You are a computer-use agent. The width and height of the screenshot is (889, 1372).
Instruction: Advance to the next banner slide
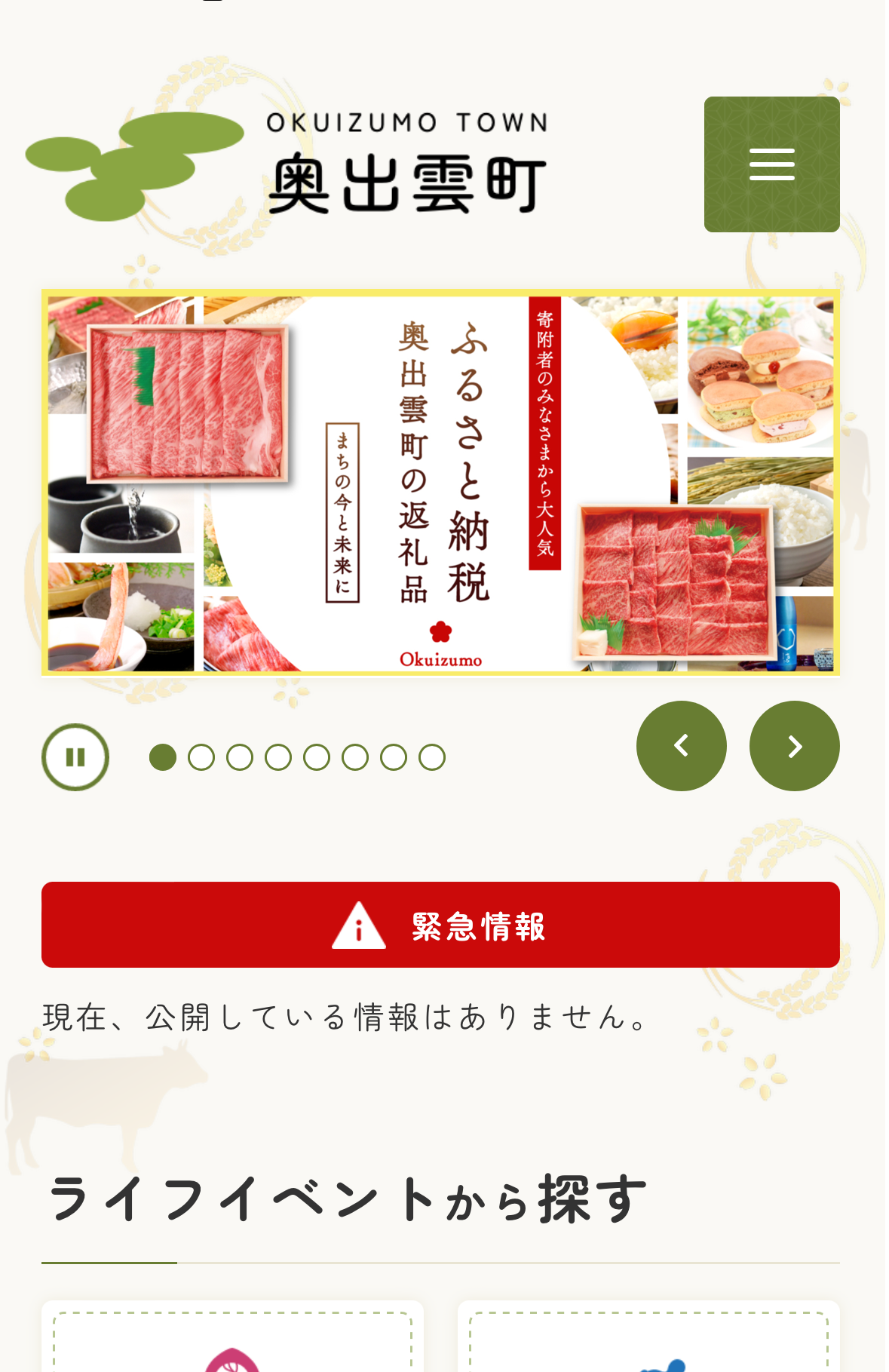794,746
